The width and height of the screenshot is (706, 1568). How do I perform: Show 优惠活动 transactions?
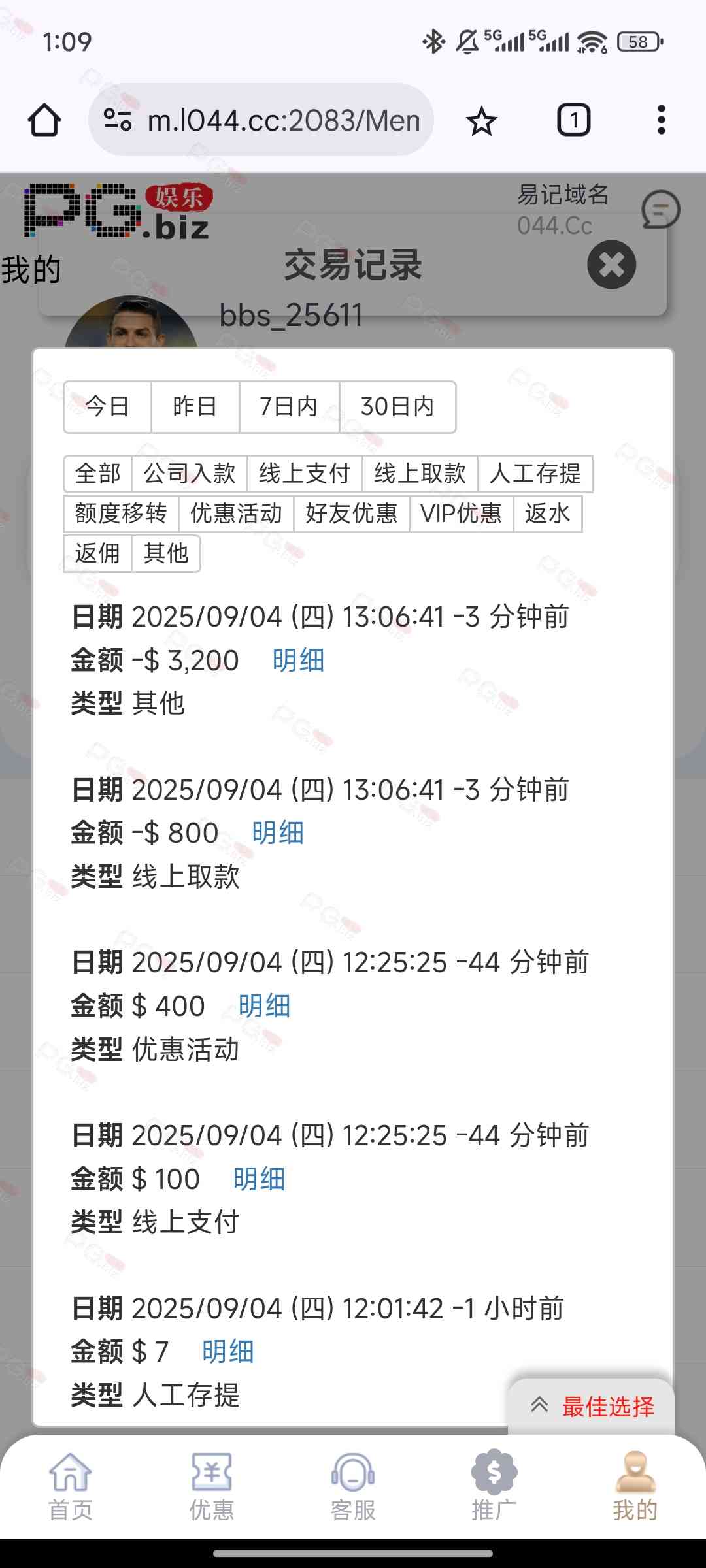pyautogui.click(x=236, y=514)
